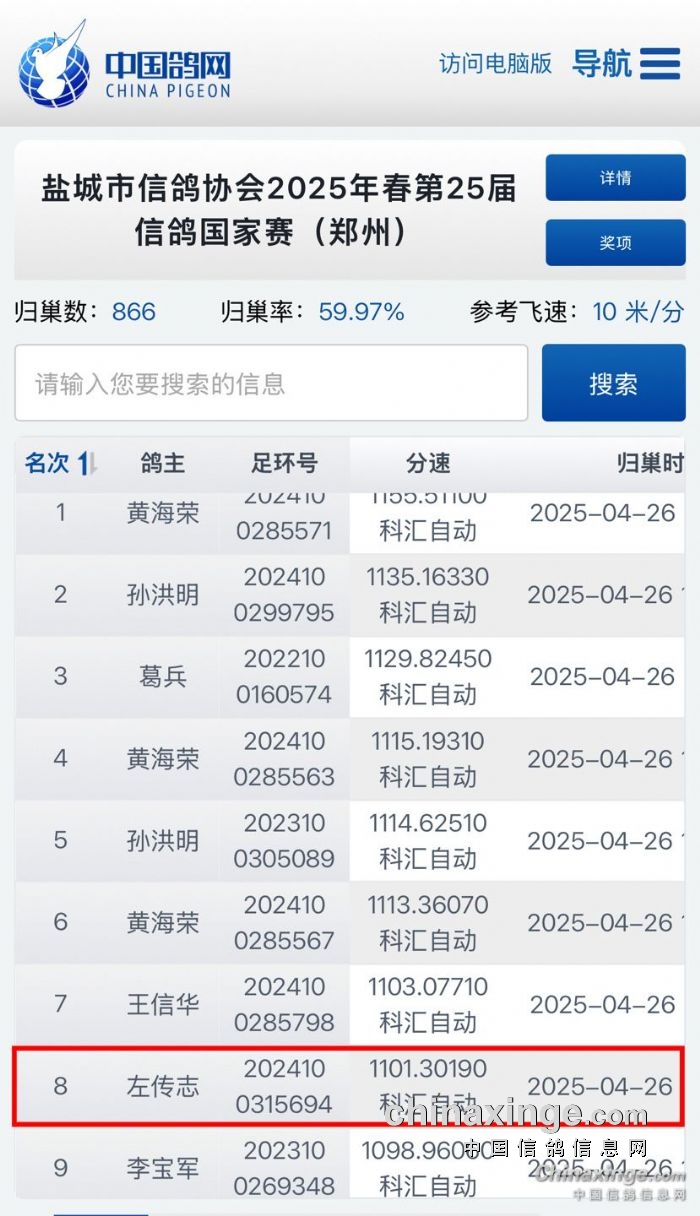Open the 详情 details button

(x=615, y=178)
